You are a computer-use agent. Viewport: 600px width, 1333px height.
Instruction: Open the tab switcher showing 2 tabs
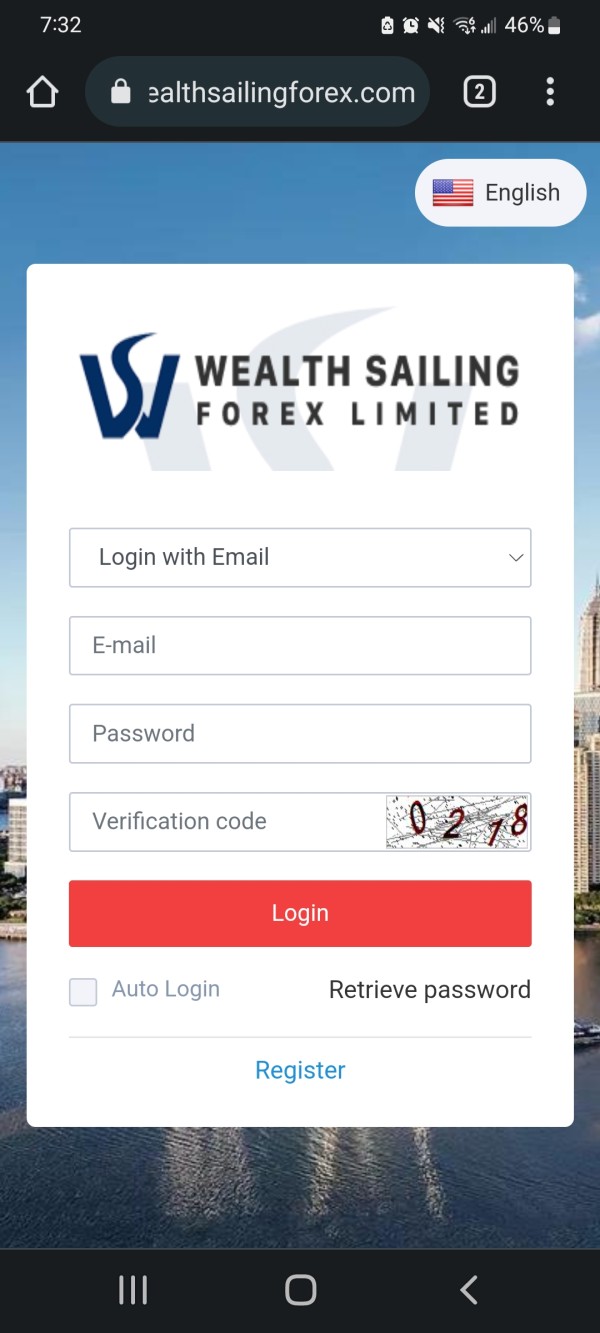click(x=479, y=93)
